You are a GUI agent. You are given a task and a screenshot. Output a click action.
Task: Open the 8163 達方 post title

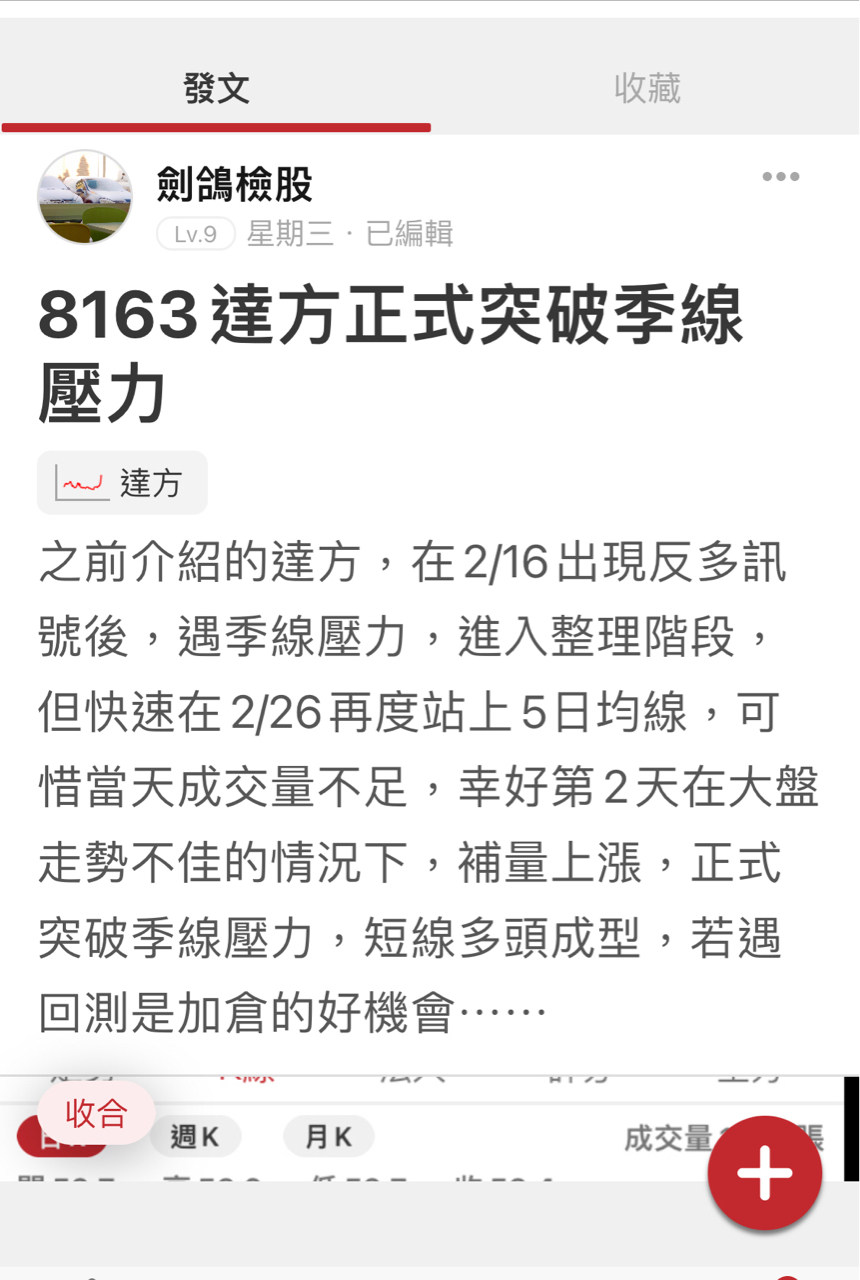(390, 352)
